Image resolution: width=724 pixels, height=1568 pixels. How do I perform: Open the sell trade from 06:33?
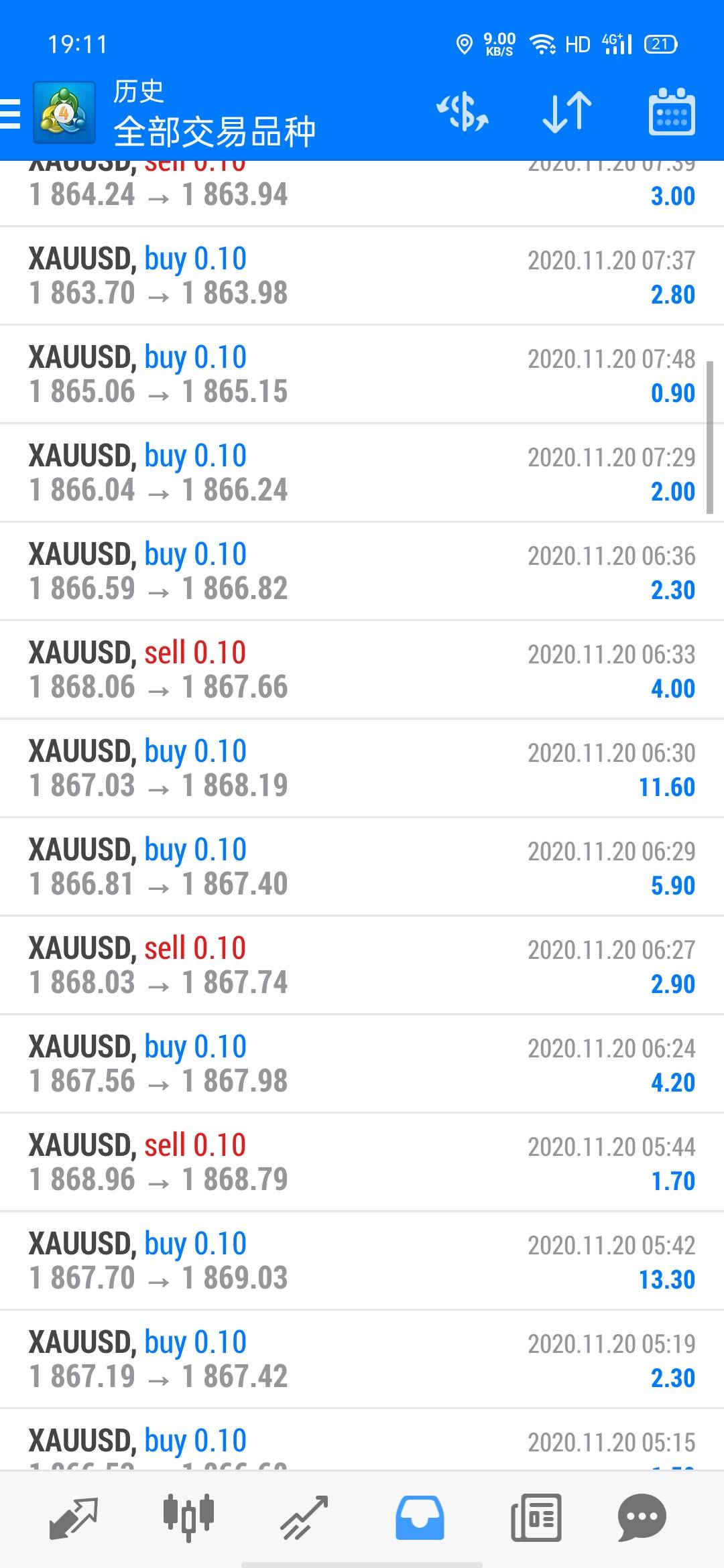tap(362, 670)
